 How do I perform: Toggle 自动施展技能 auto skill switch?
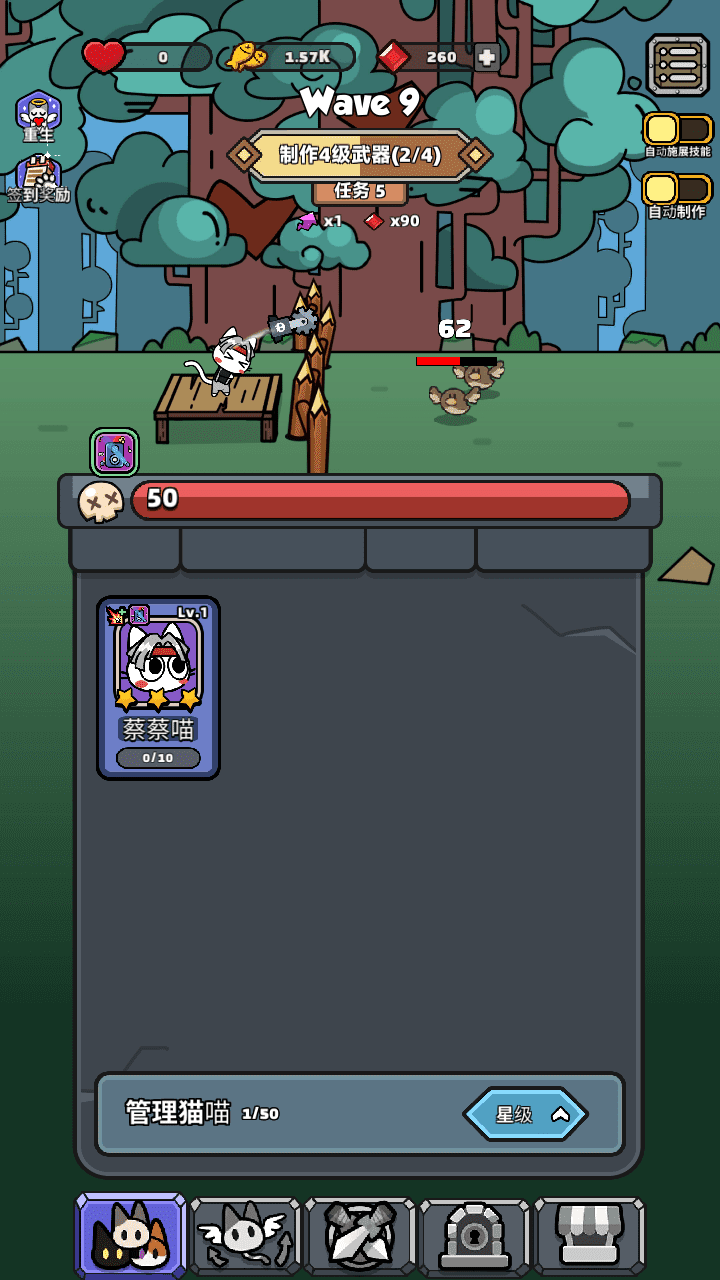tap(677, 130)
